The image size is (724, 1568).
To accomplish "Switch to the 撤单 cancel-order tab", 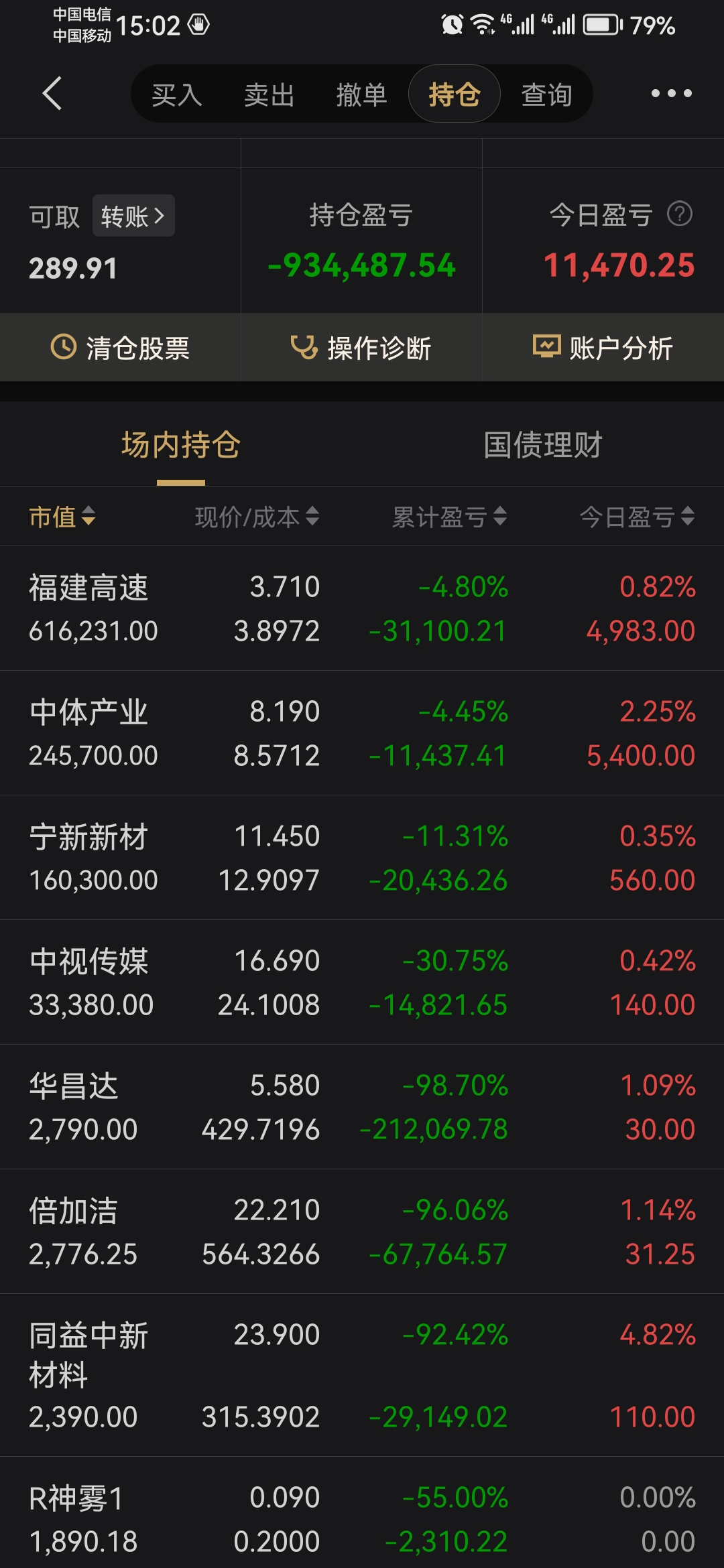I will point(362,94).
